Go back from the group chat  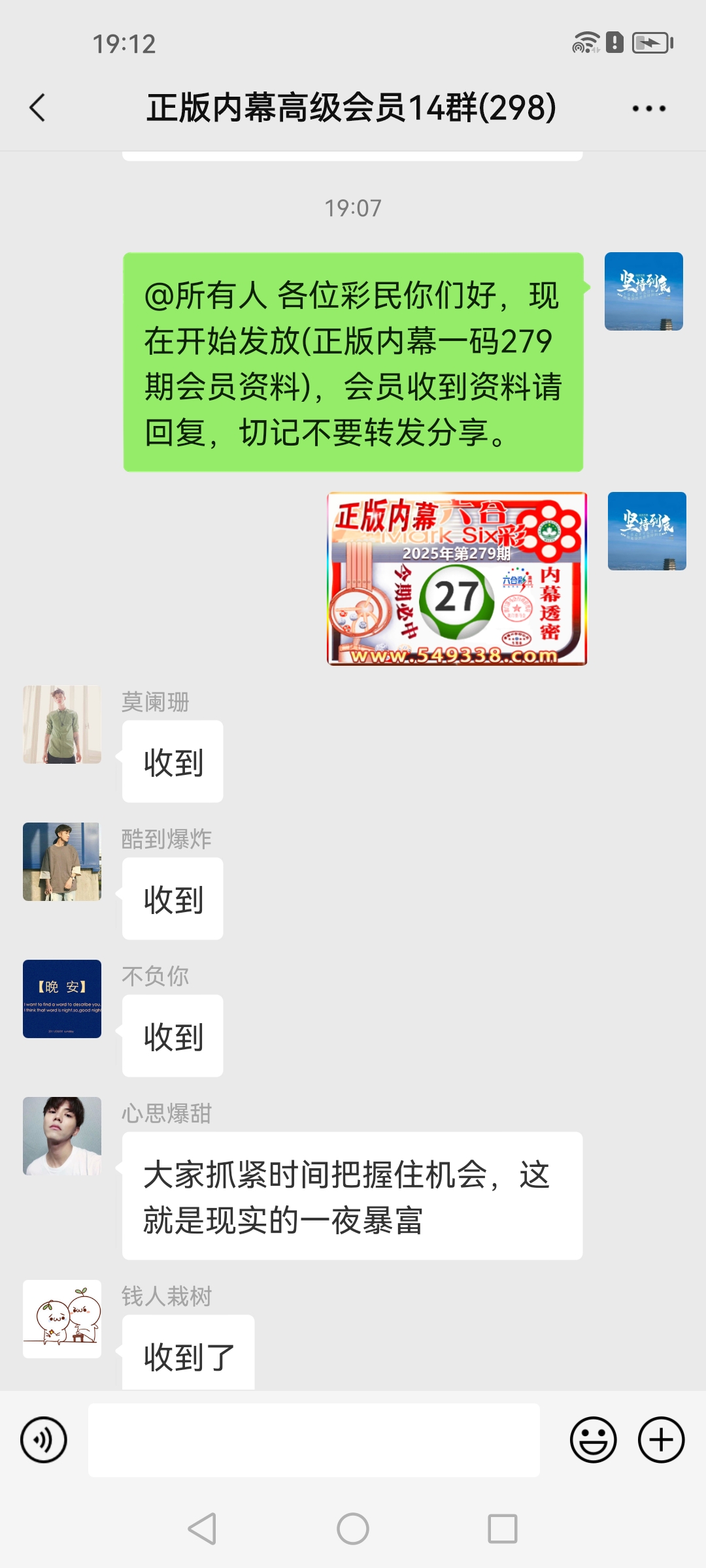(x=38, y=108)
